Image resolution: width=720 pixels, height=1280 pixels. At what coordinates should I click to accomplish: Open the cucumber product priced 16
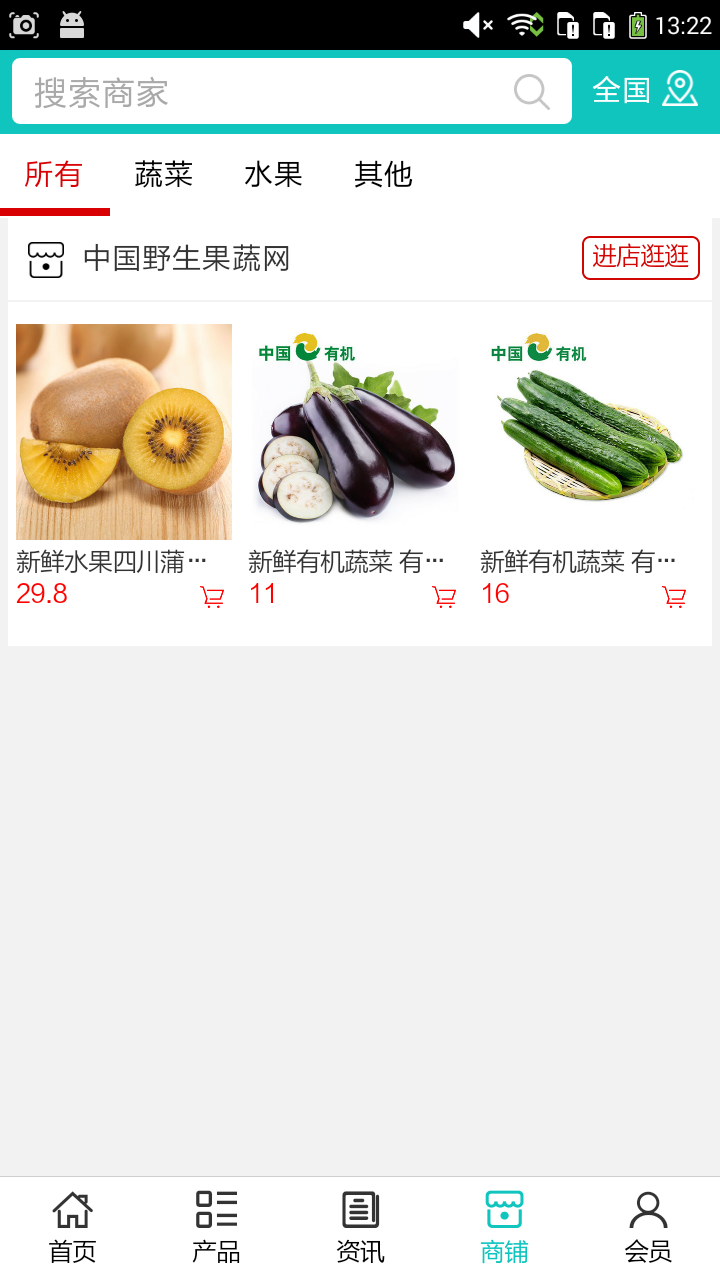coord(587,432)
